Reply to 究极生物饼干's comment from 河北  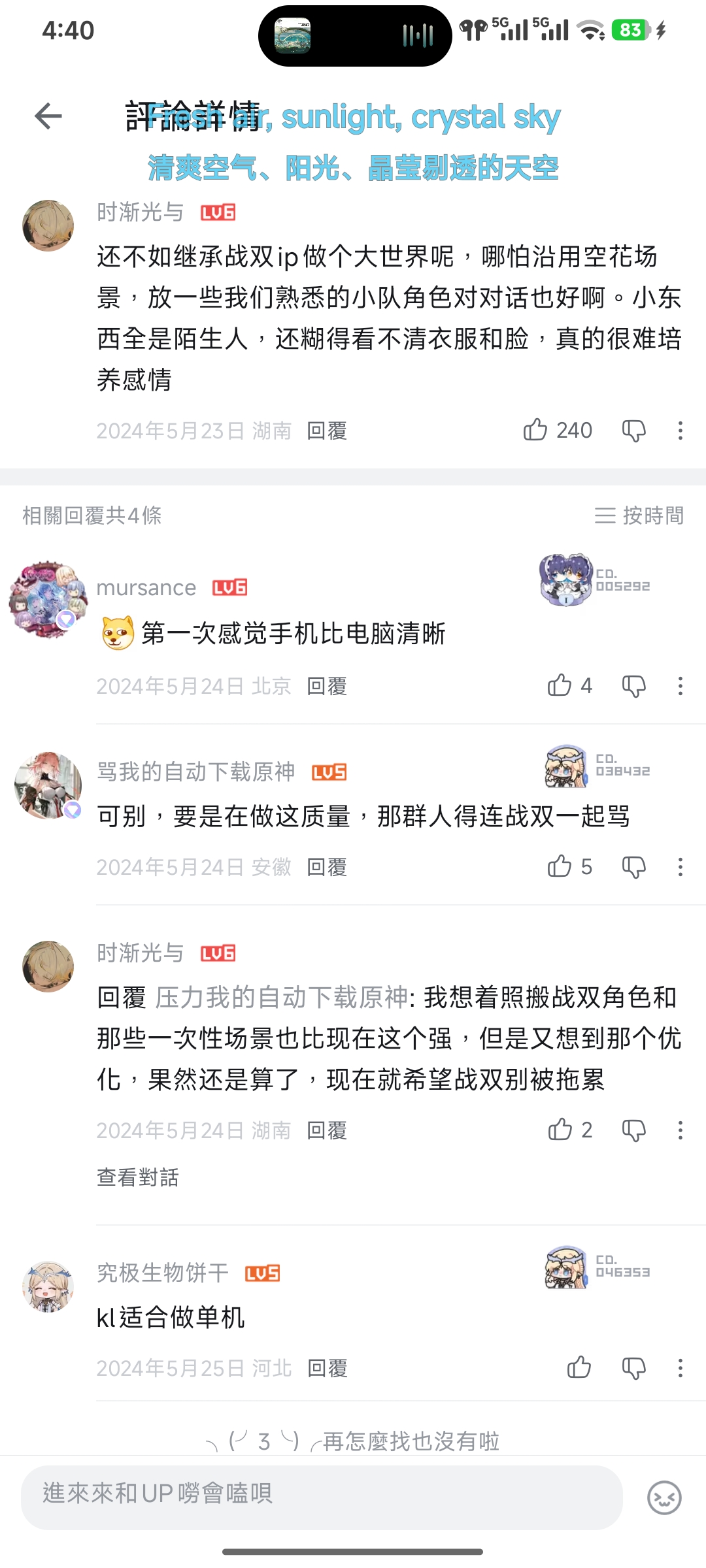click(328, 1368)
